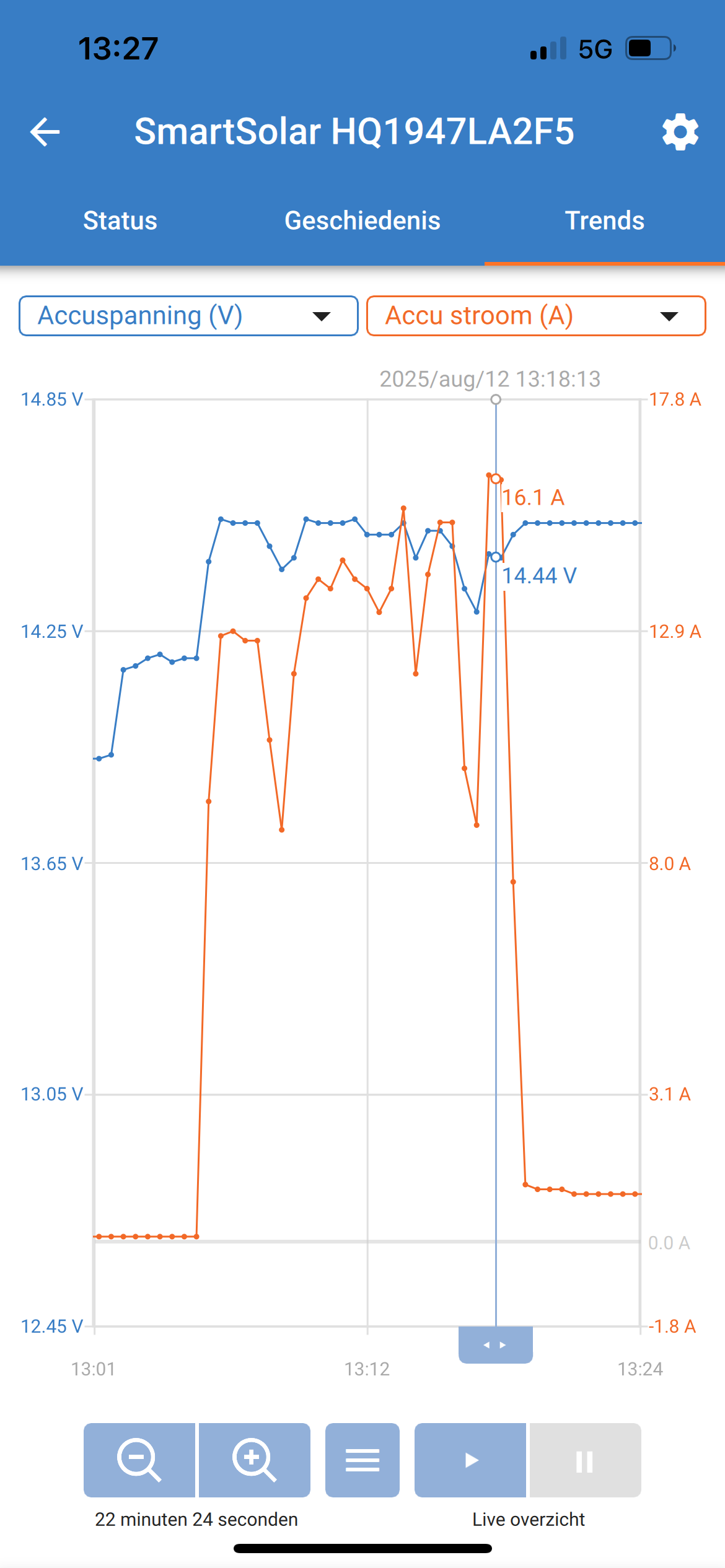Switch to the Geschiedenis tab
The width and height of the screenshot is (725, 1568).
(x=362, y=220)
